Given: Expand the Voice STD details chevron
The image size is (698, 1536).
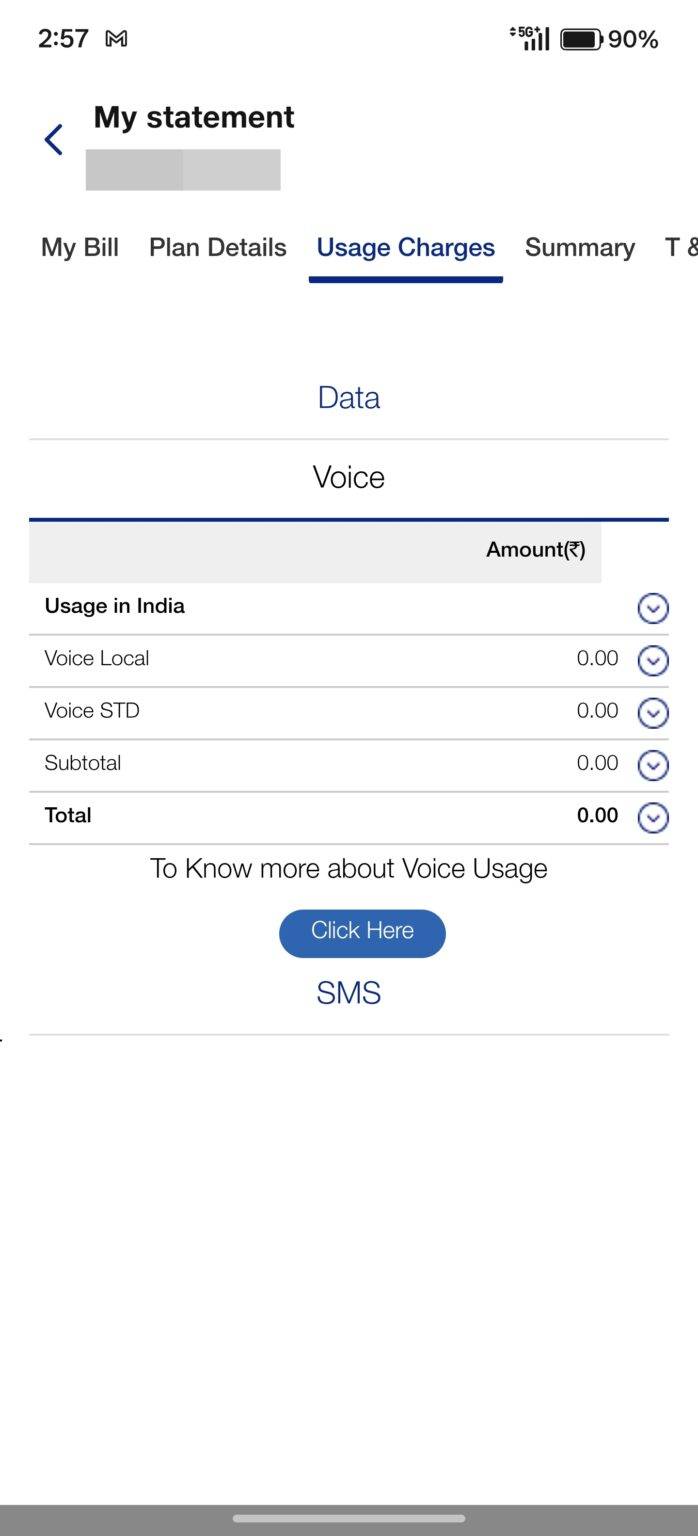Looking at the screenshot, I should click(x=652, y=713).
